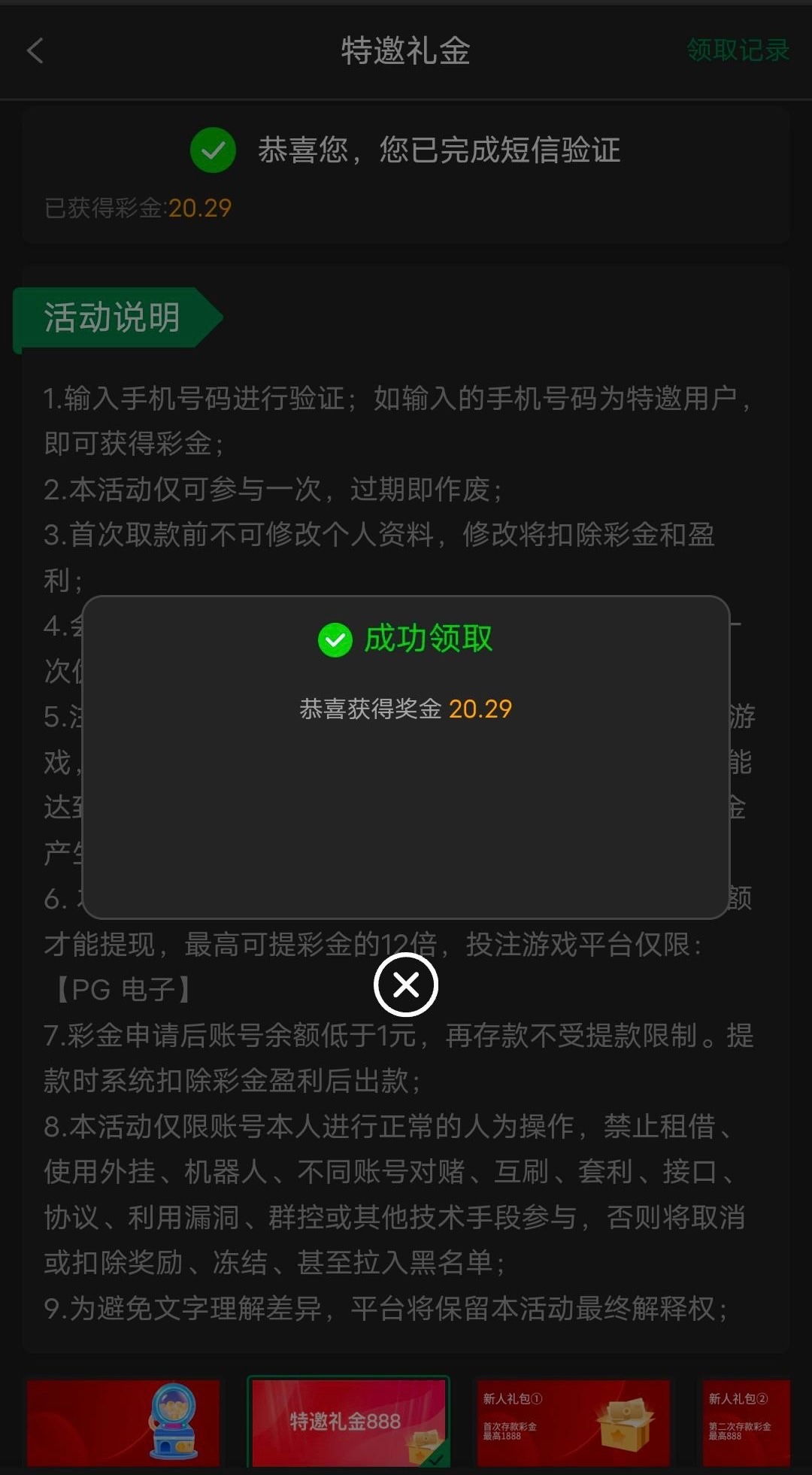Image resolution: width=812 pixels, height=1475 pixels.
Task: Go back from the 特邀礼金 page
Action: point(35,51)
